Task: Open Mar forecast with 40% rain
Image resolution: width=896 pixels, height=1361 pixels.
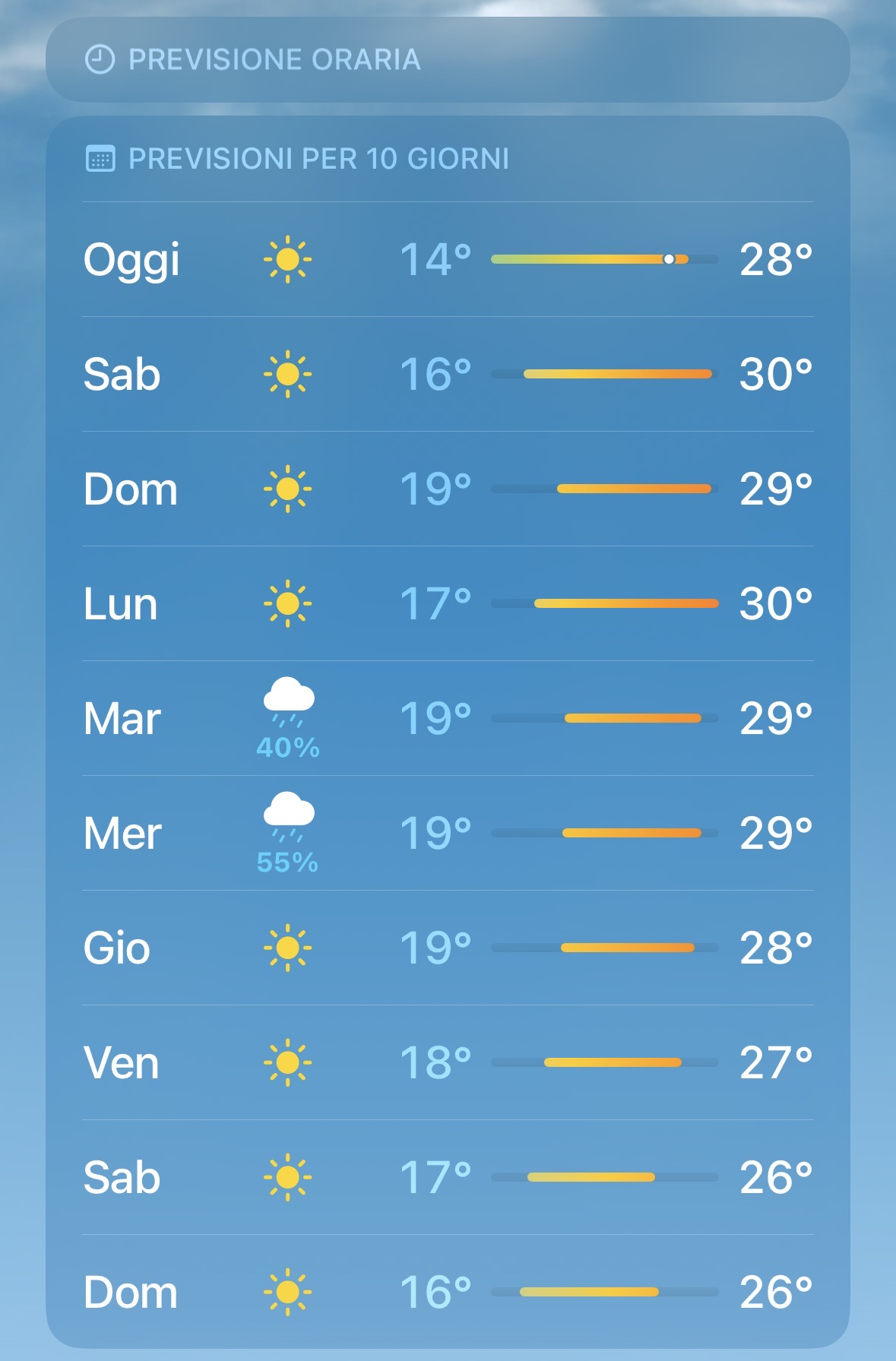Action: coord(448,718)
